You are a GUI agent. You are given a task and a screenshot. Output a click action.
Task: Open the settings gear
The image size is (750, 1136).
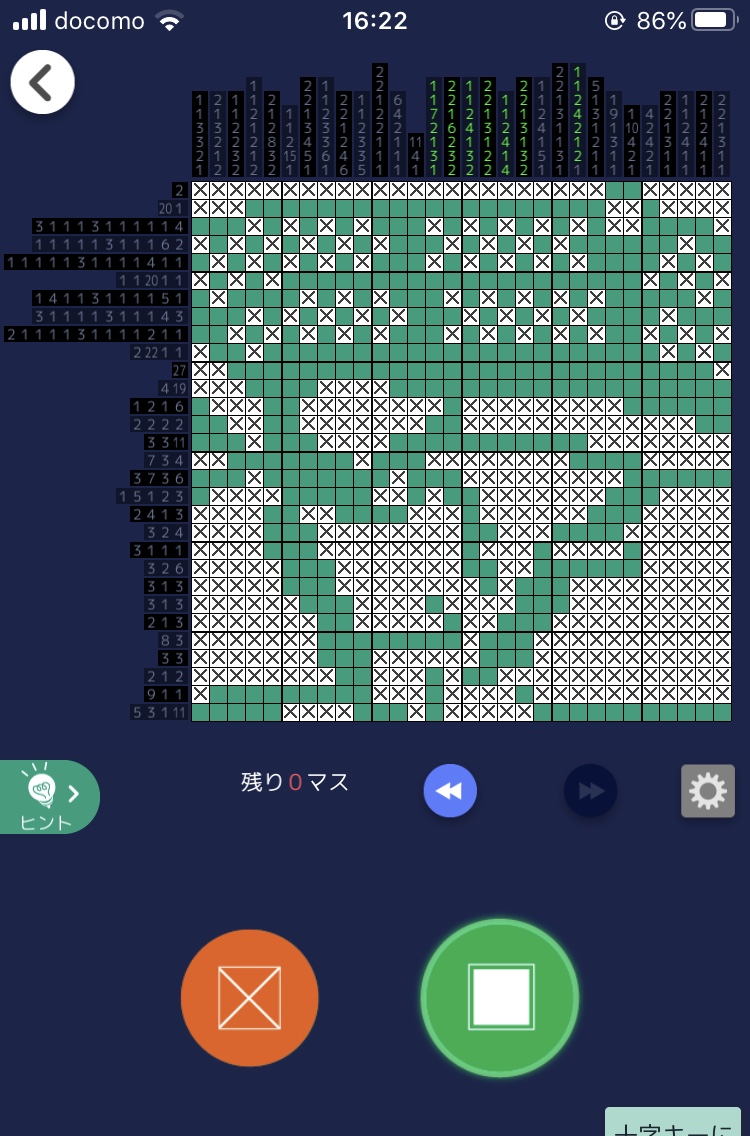click(x=708, y=791)
